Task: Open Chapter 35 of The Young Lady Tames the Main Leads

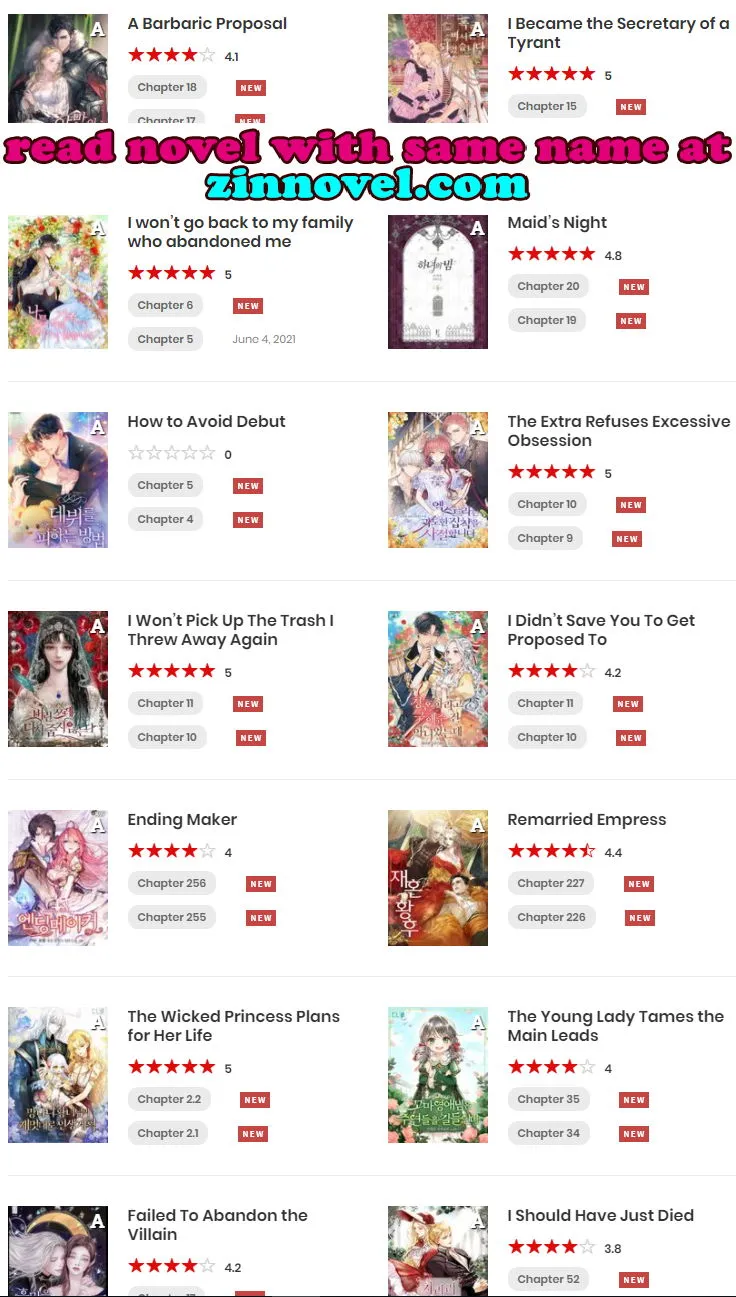Action: point(548,1099)
